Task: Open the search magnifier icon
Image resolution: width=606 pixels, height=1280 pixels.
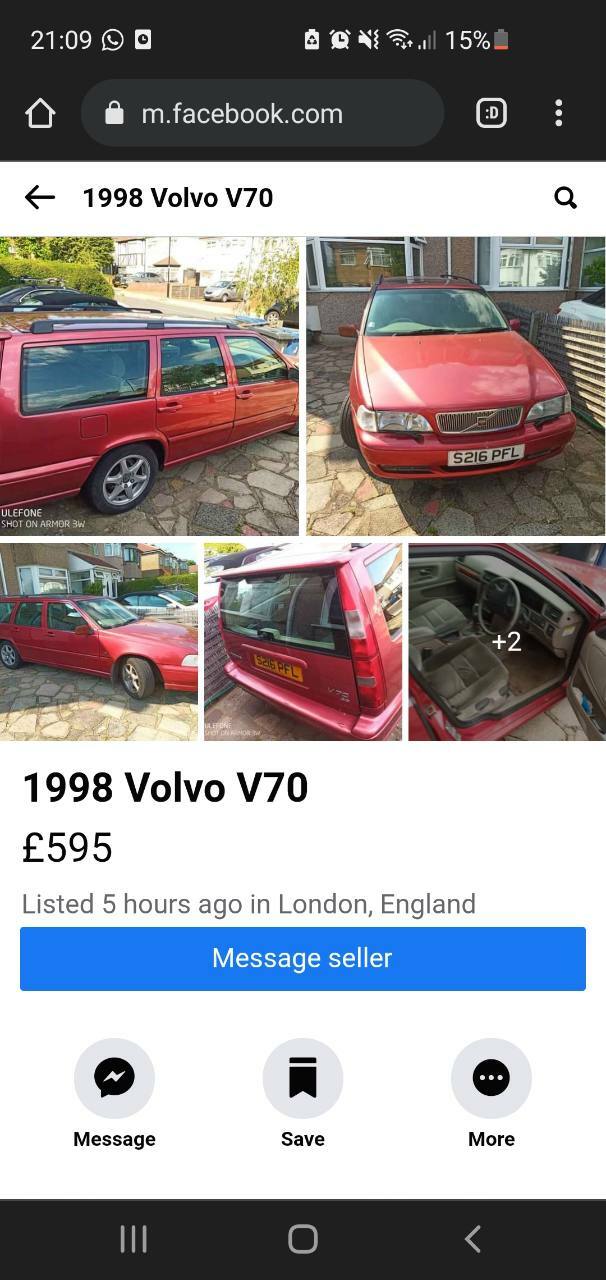Action: [x=566, y=198]
